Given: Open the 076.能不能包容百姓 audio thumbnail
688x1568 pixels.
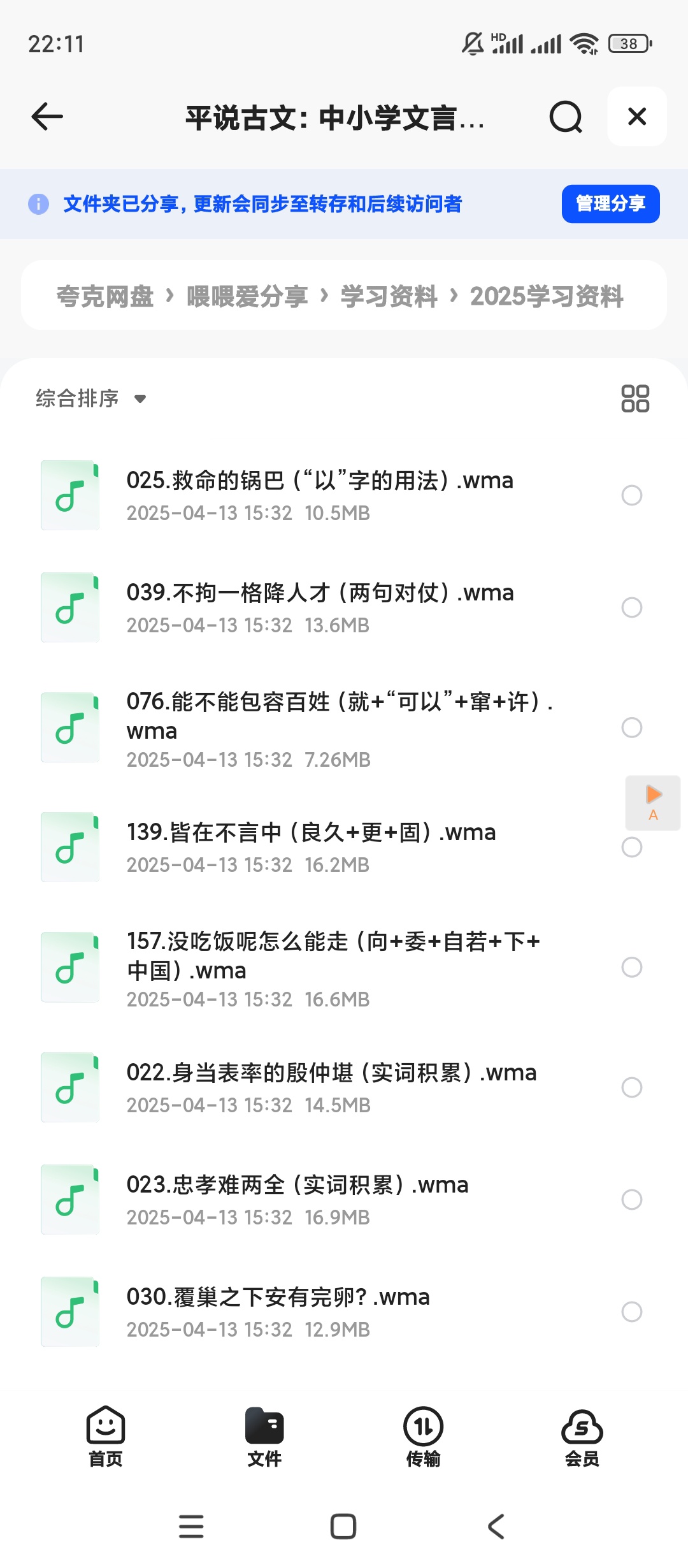Looking at the screenshot, I should (x=69, y=727).
